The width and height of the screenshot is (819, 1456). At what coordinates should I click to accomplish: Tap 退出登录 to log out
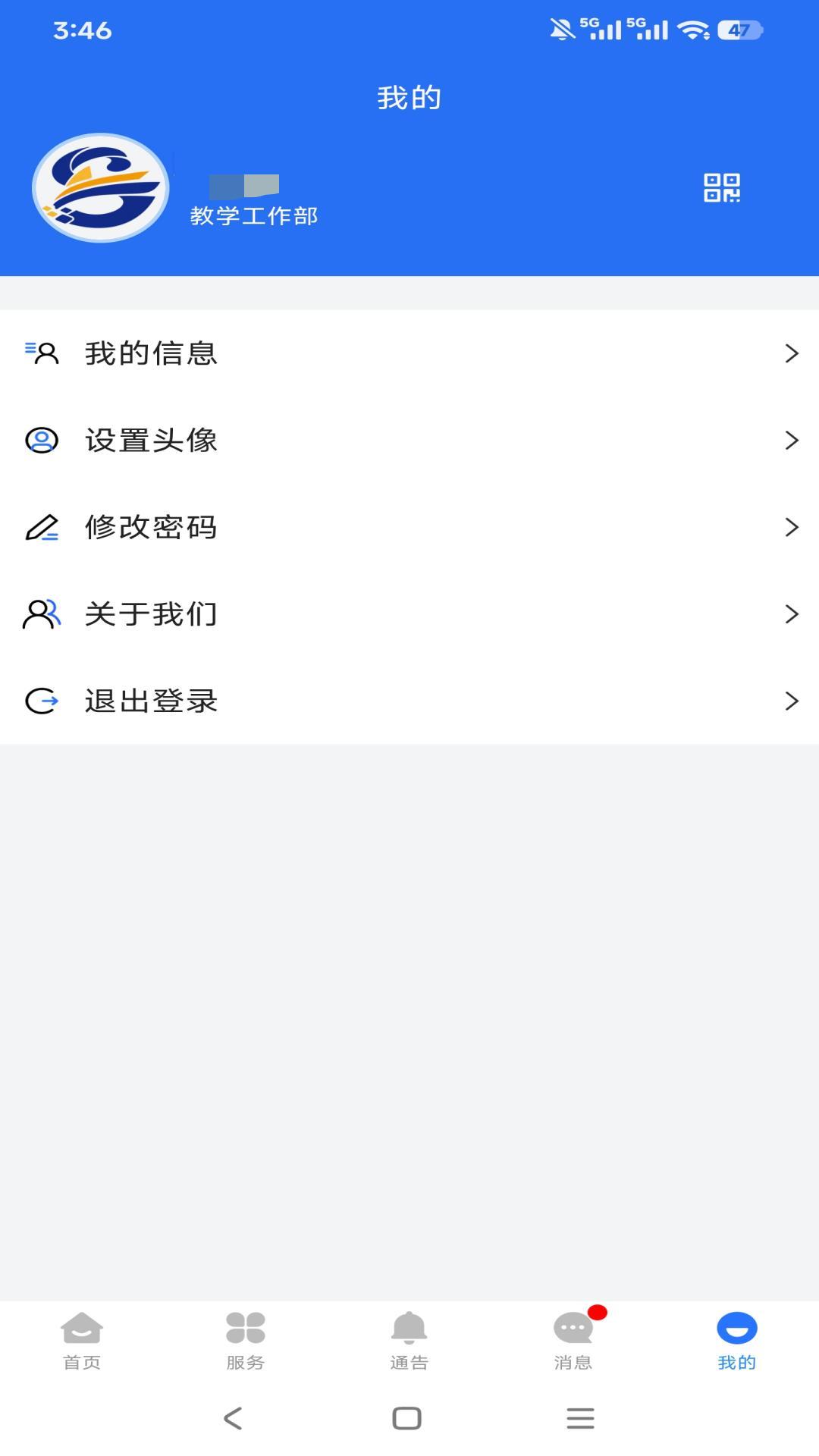click(150, 701)
